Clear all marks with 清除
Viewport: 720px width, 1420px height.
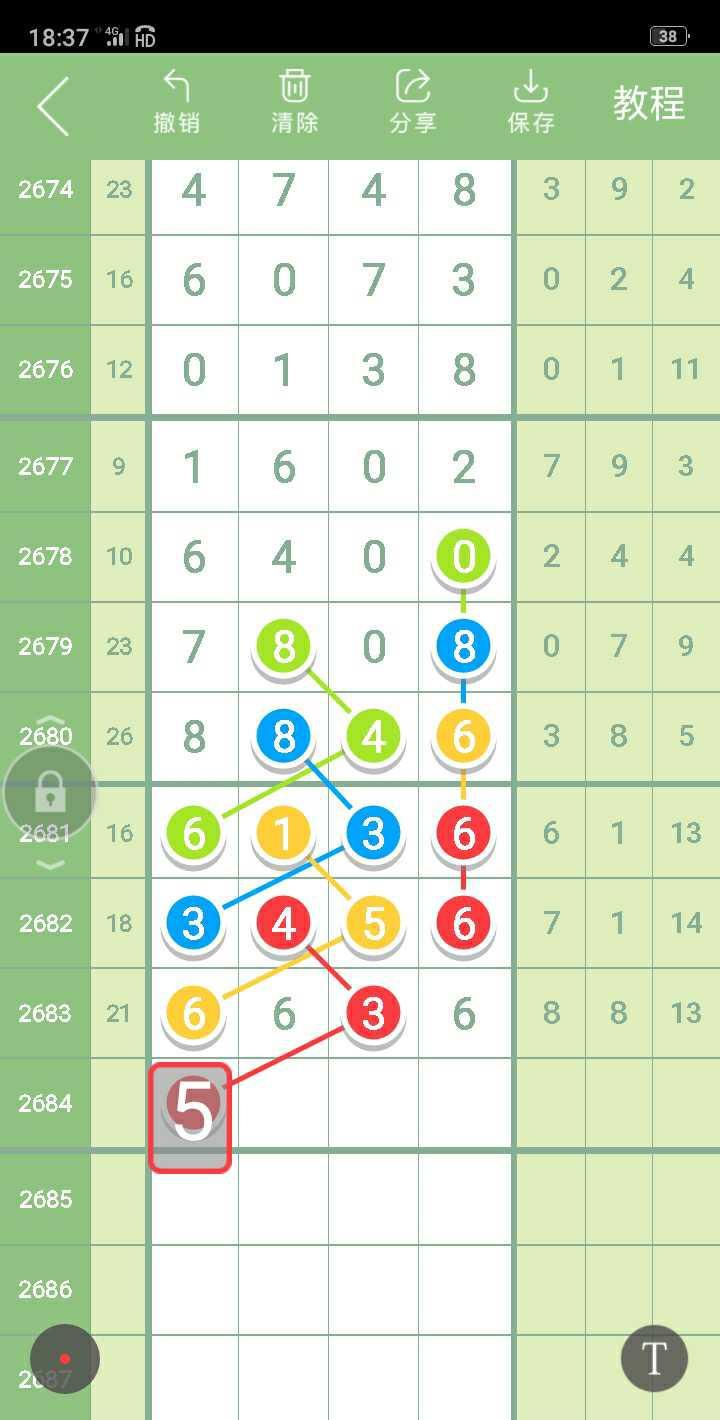(x=294, y=103)
